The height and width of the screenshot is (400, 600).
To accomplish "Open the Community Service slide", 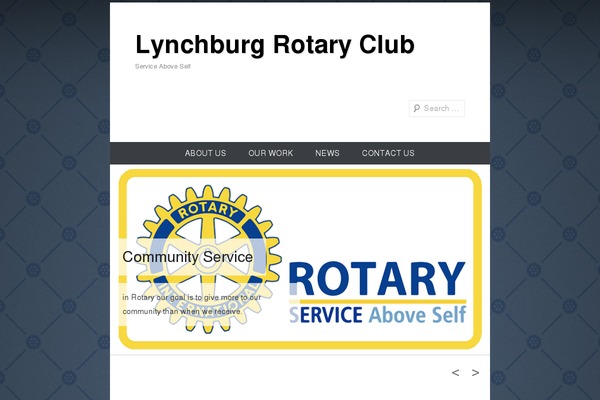I will [x=187, y=257].
